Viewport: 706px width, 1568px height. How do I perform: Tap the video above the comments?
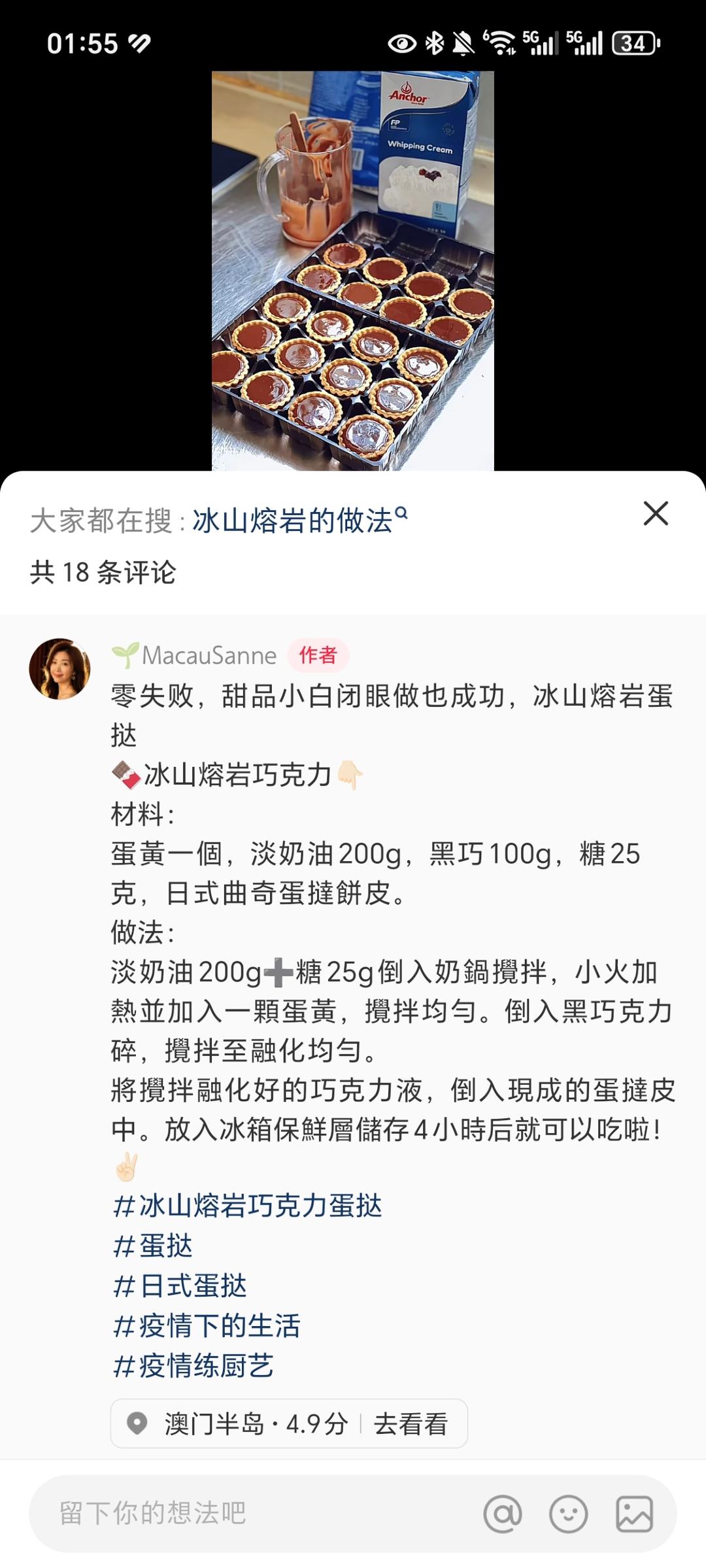353,271
